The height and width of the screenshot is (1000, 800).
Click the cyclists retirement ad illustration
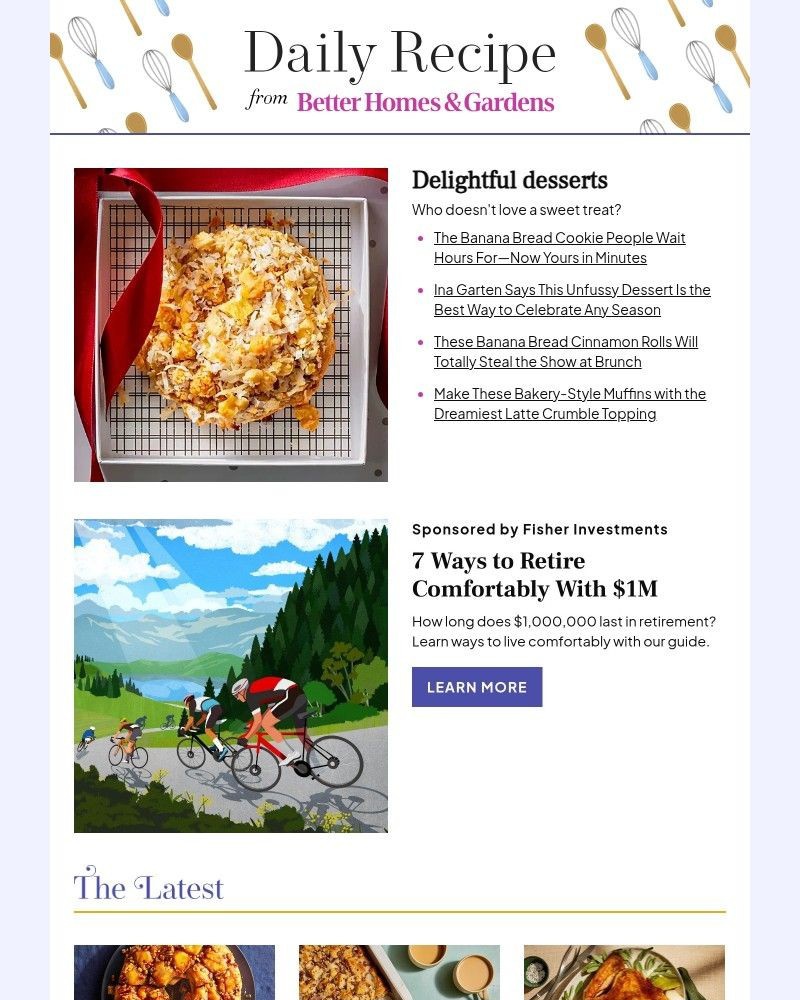point(231,675)
